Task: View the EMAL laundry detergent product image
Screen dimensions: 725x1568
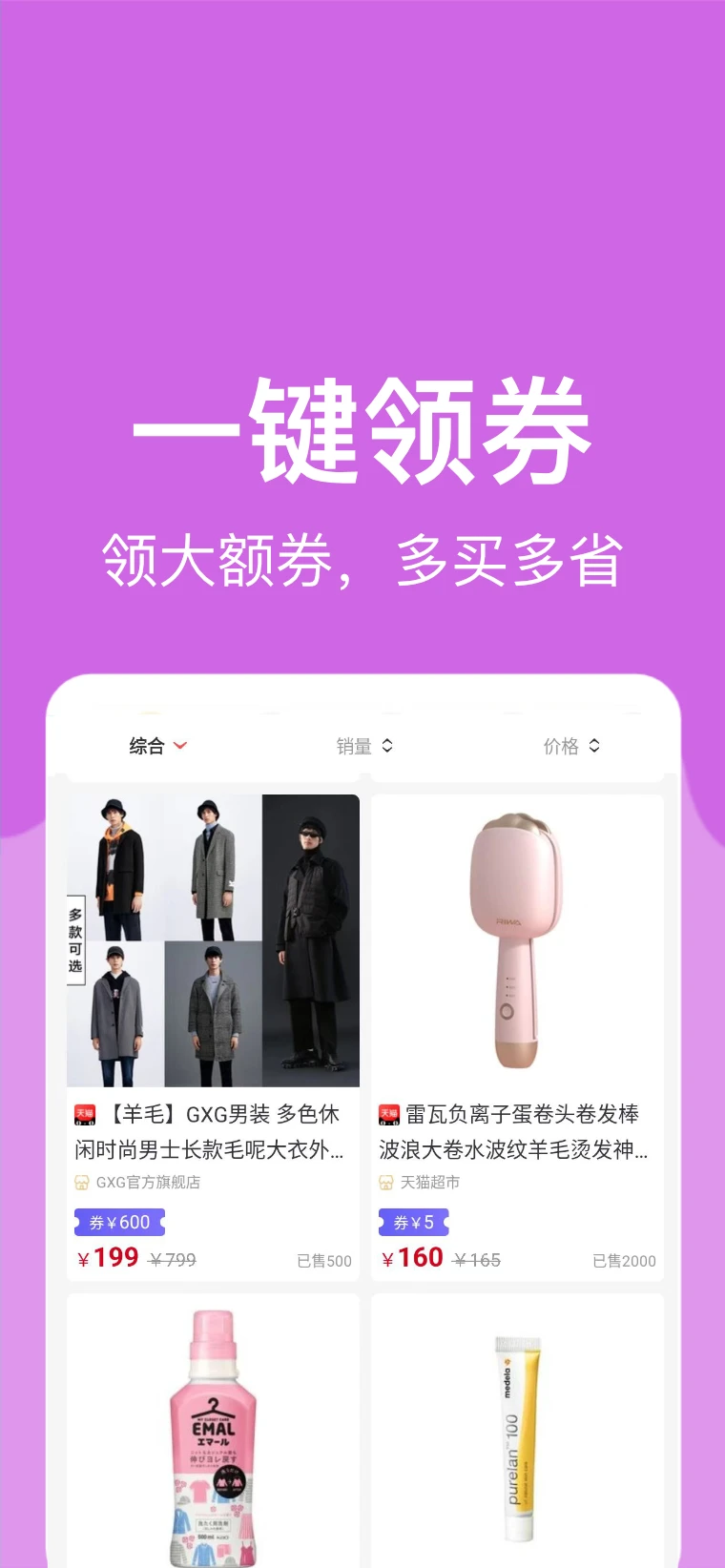Action: 212,1431
